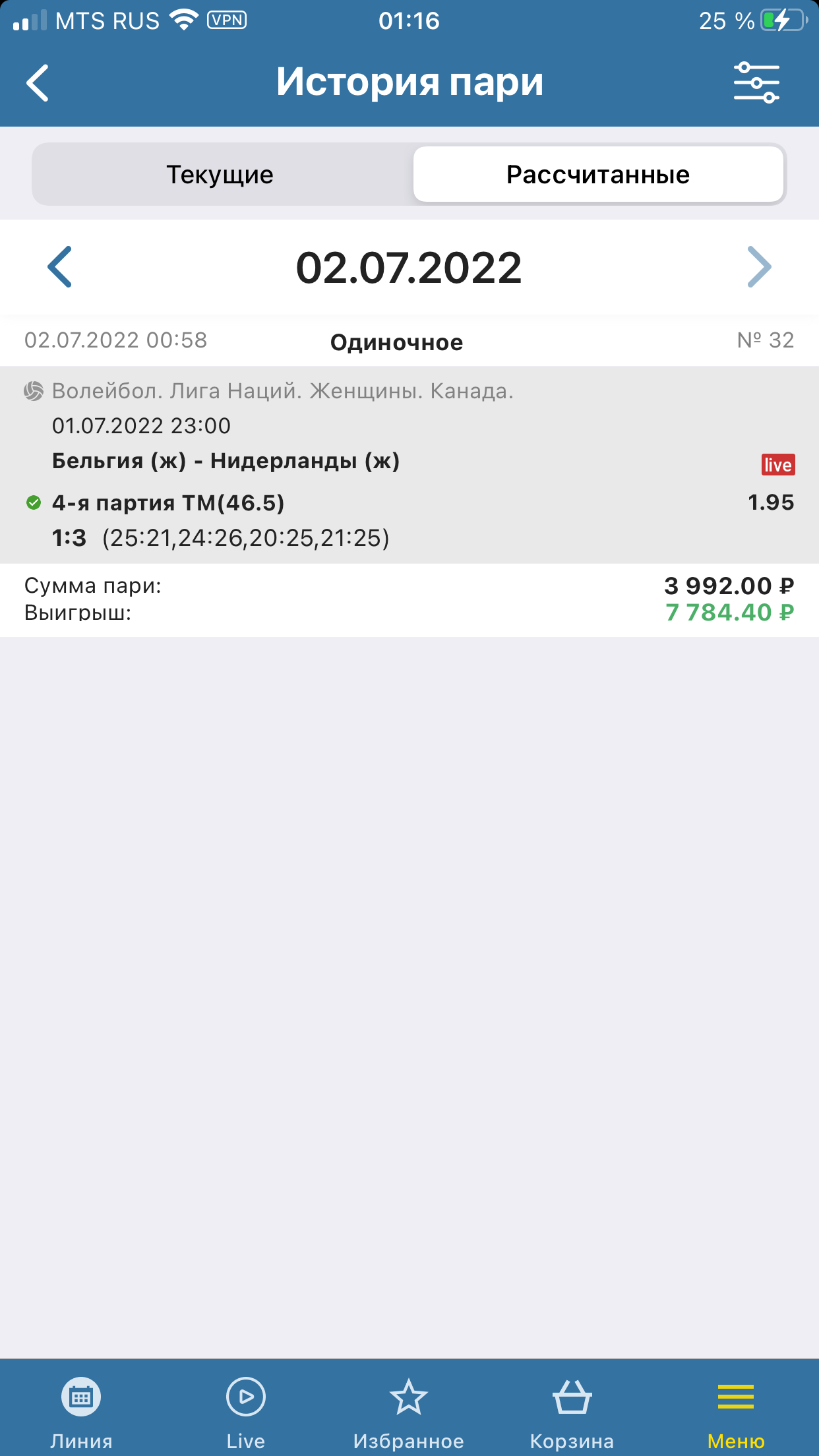The width and height of the screenshot is (819, 1456).
Task: Open the bet history filter settings
Action: tap(756, 82)
